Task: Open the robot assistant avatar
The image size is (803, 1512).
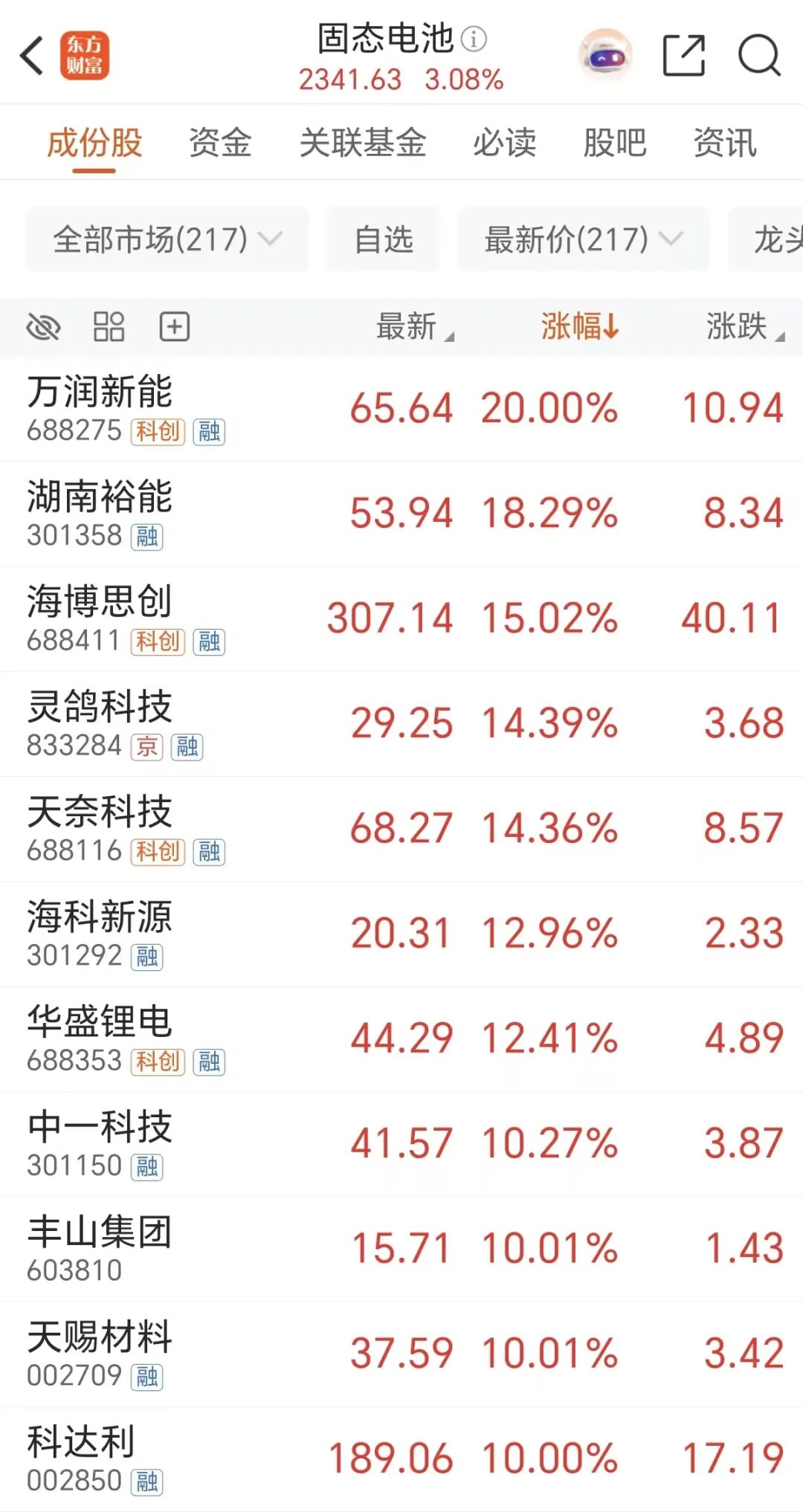Action: (606, 55)
